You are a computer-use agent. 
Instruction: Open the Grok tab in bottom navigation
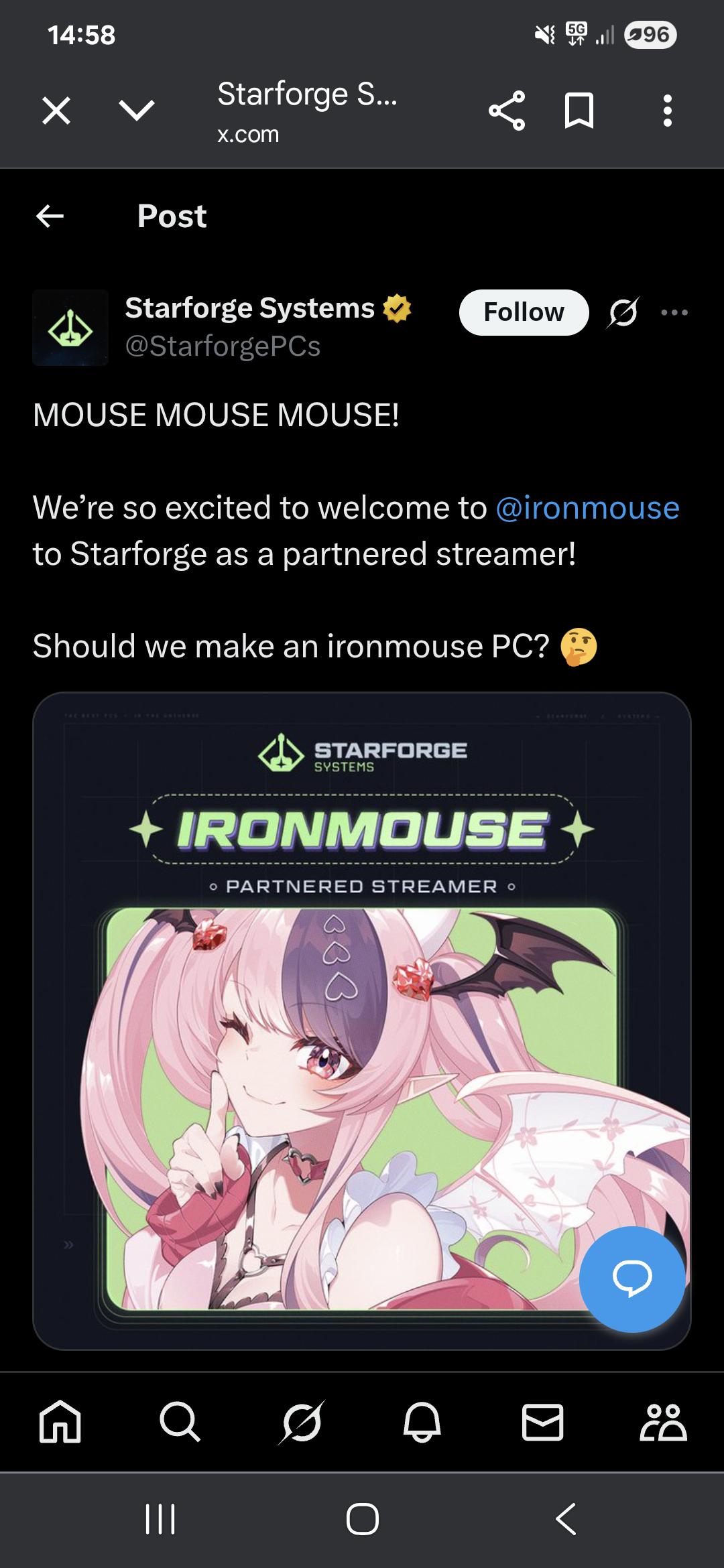tap(302, 1421)
